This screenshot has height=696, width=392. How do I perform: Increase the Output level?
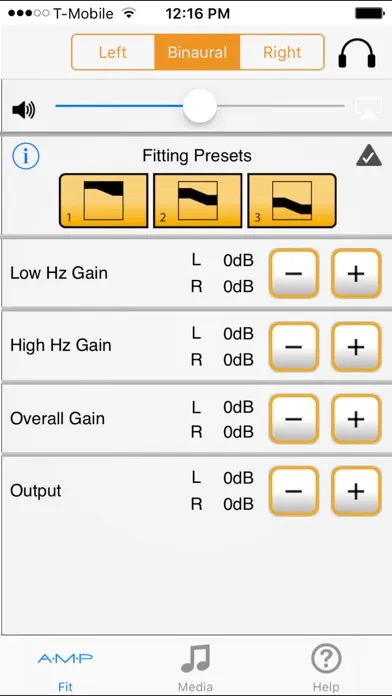click(x=356, y=491)
